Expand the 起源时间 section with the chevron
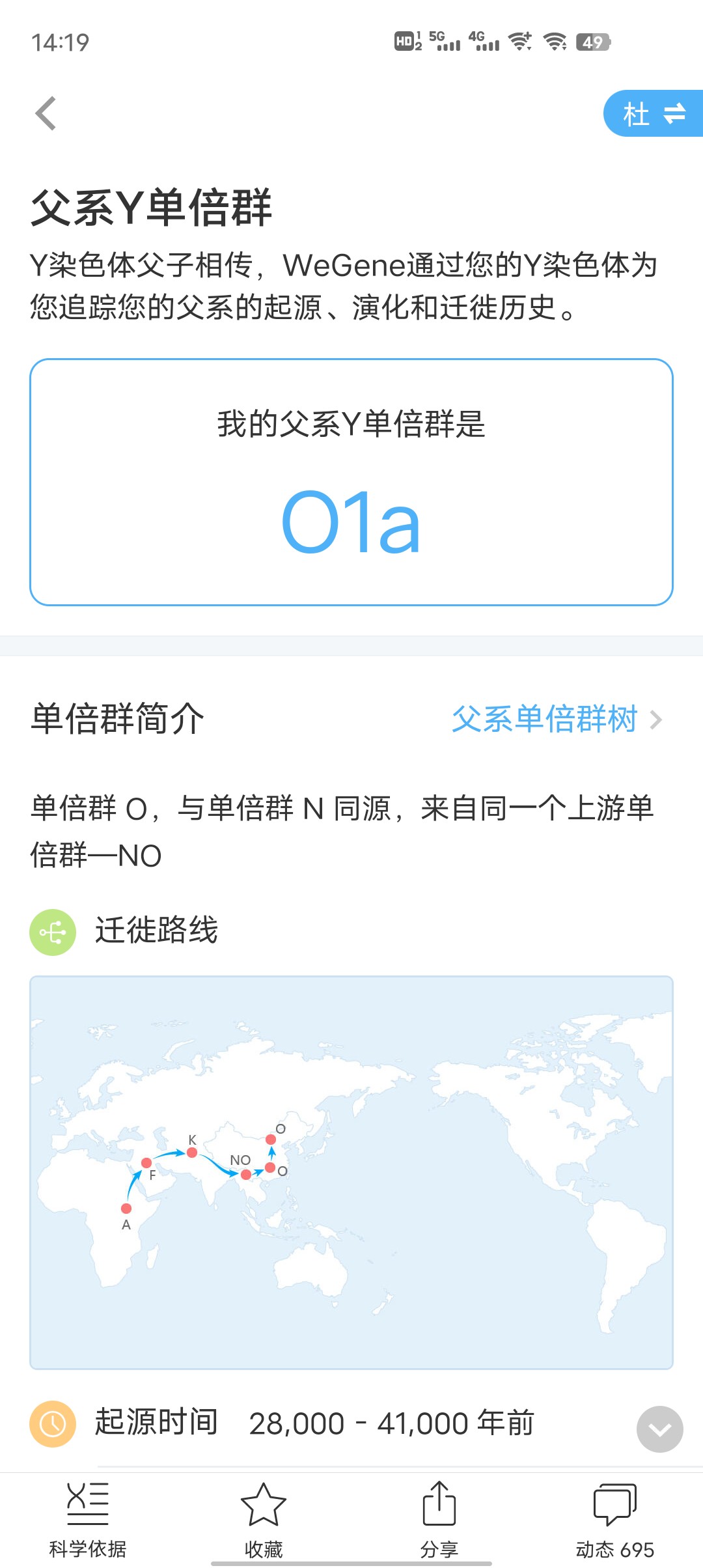The width and height of the screenshot is (703, 1568). 659,1429
